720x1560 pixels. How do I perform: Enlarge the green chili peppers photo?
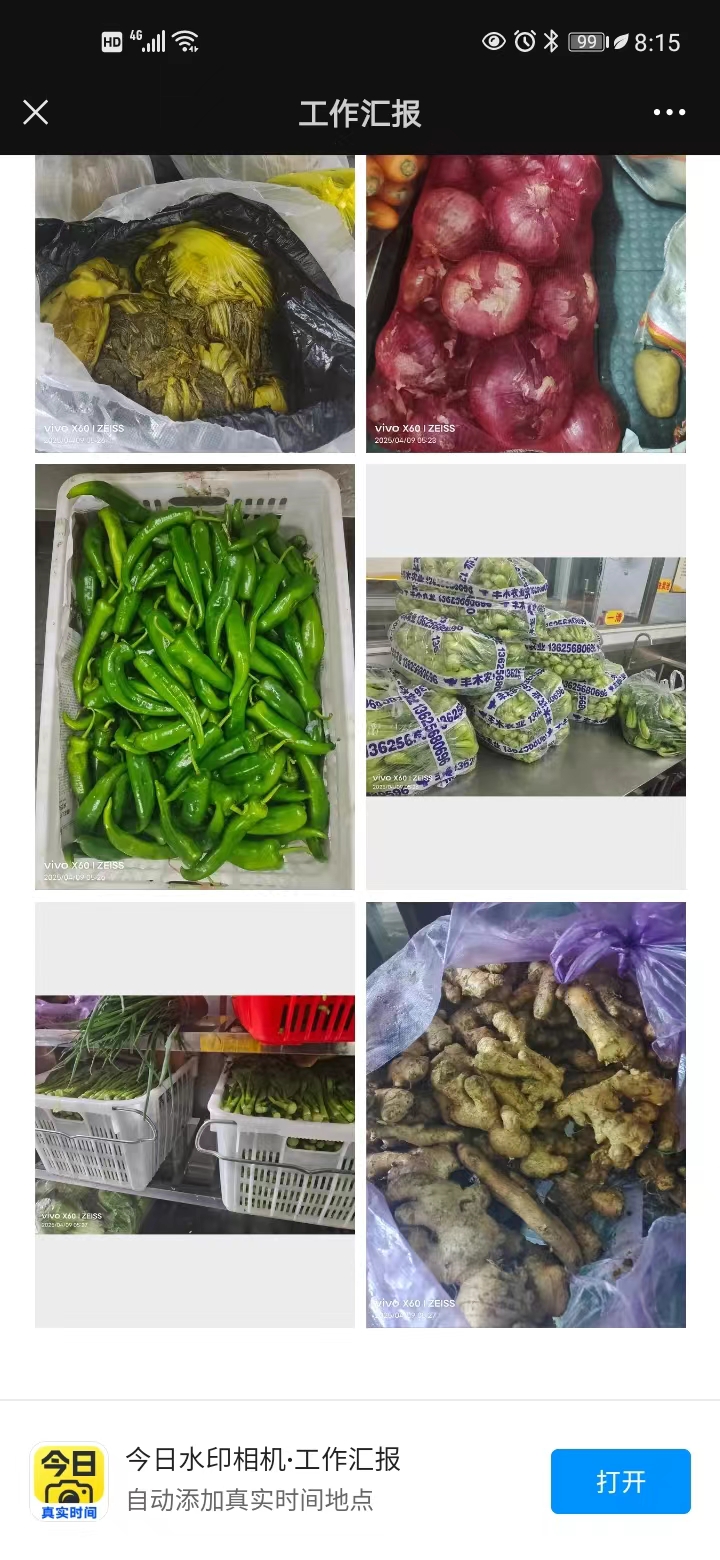pos(195,676)
